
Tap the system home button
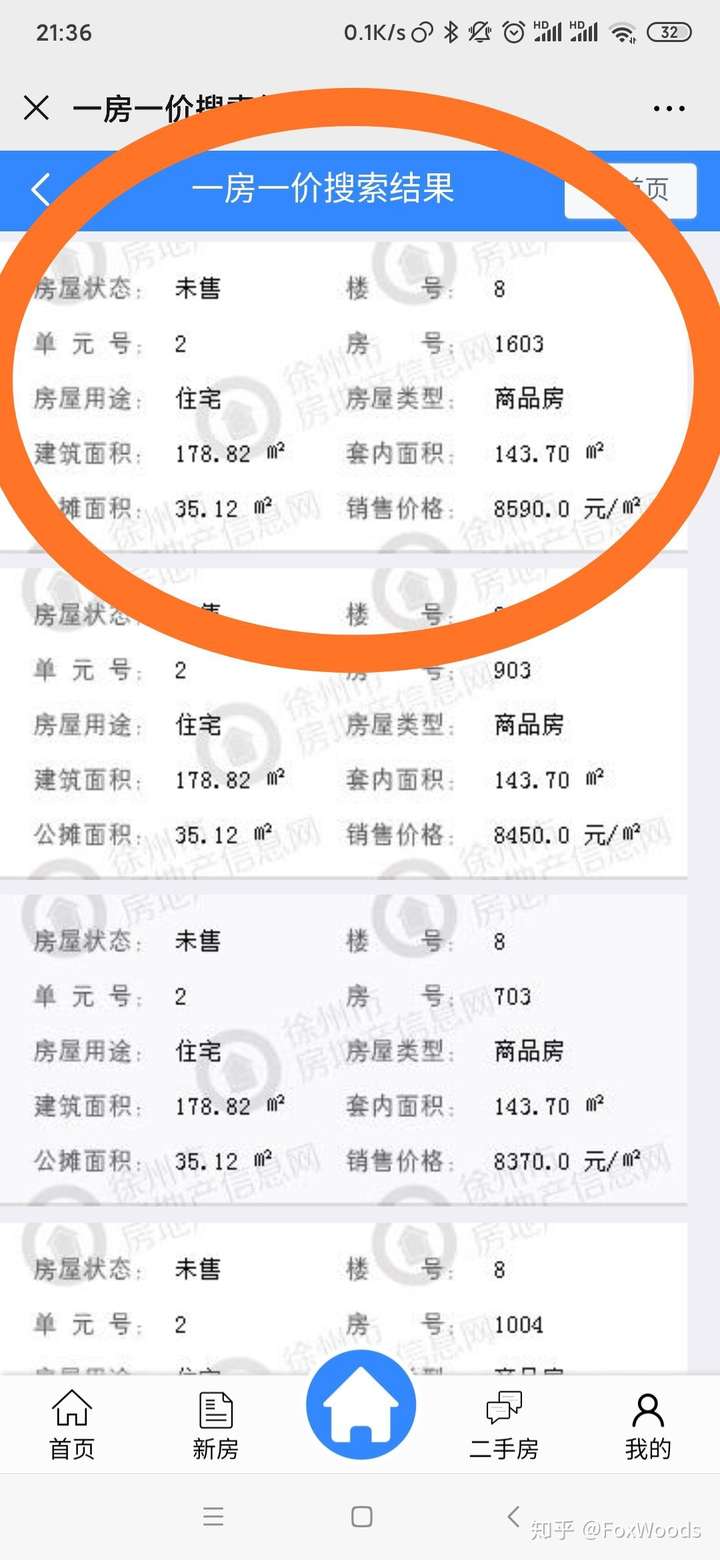point(362,1516)
